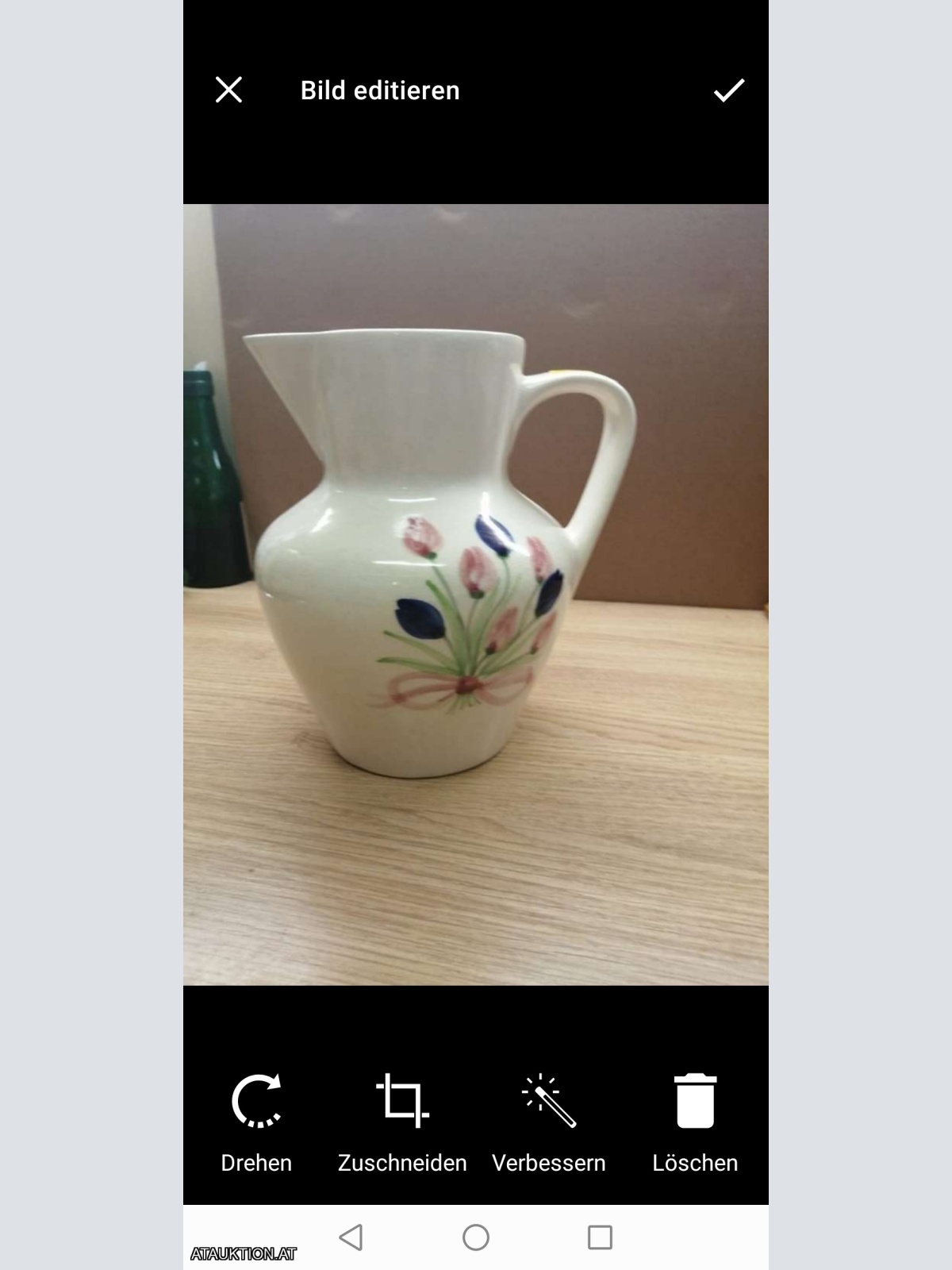Close the image editor with the X
The height and width of the screenshot is (1270, 952).
click(x=228, y=90)
